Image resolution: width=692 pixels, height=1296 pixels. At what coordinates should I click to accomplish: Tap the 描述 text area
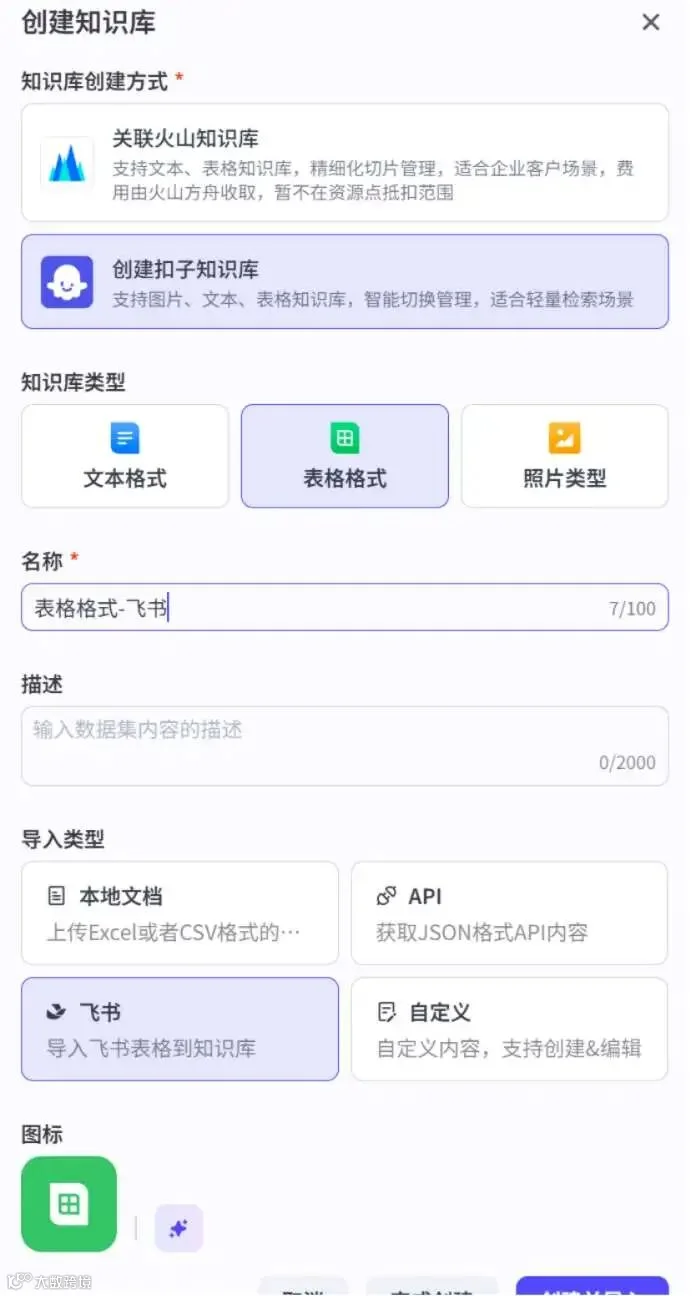click(345, 746)
